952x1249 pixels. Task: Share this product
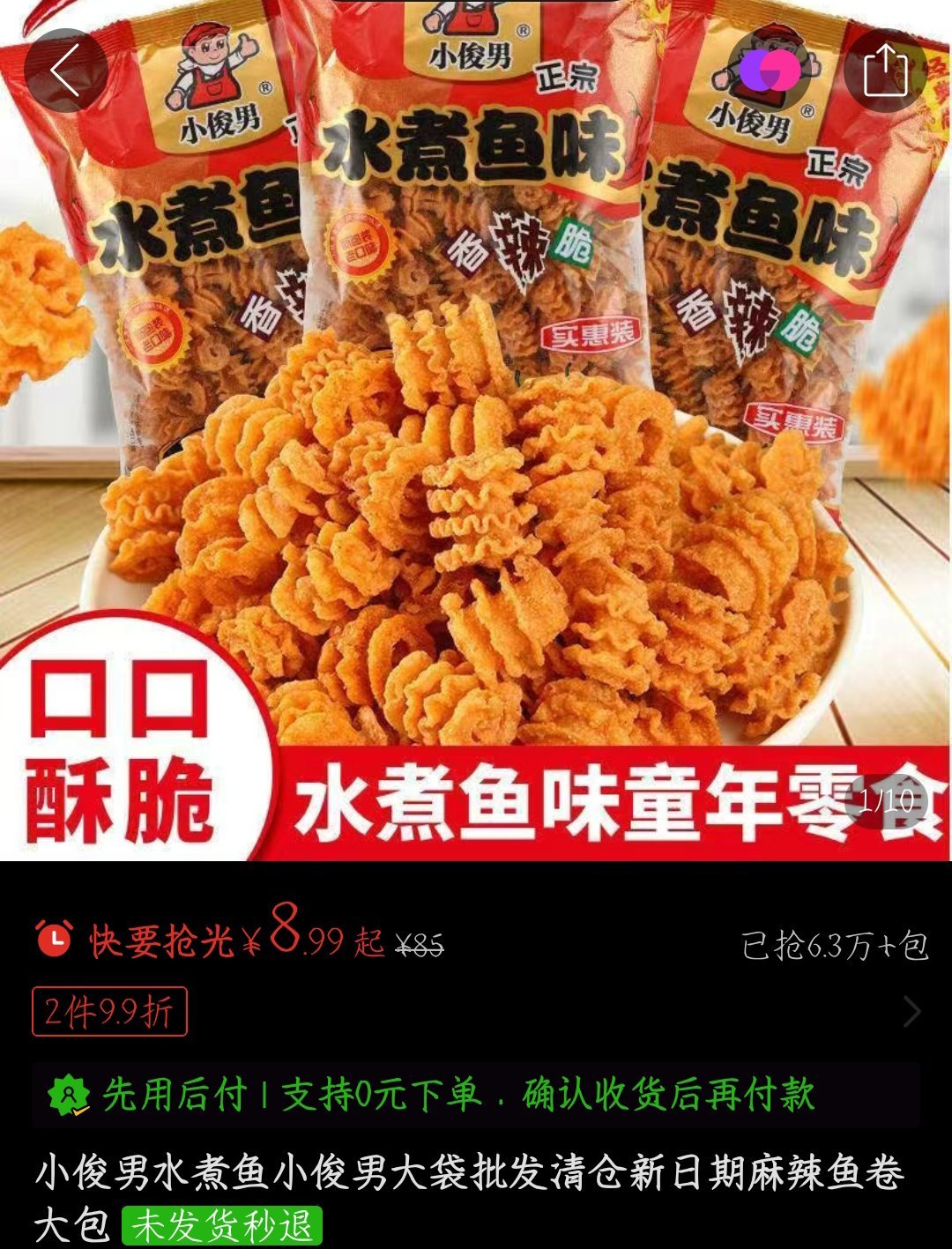click(x=885, y=71)
